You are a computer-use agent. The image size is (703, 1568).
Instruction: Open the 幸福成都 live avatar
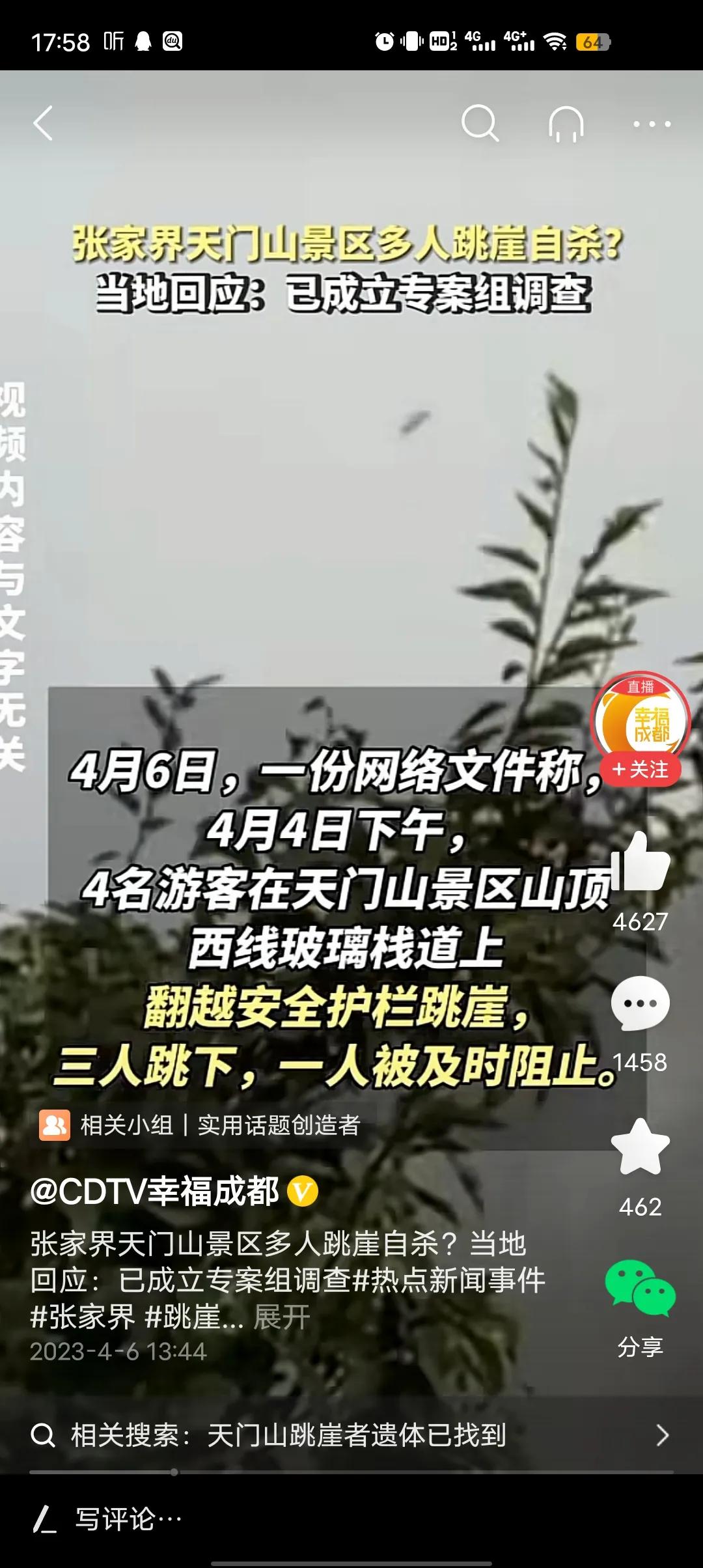641,720
